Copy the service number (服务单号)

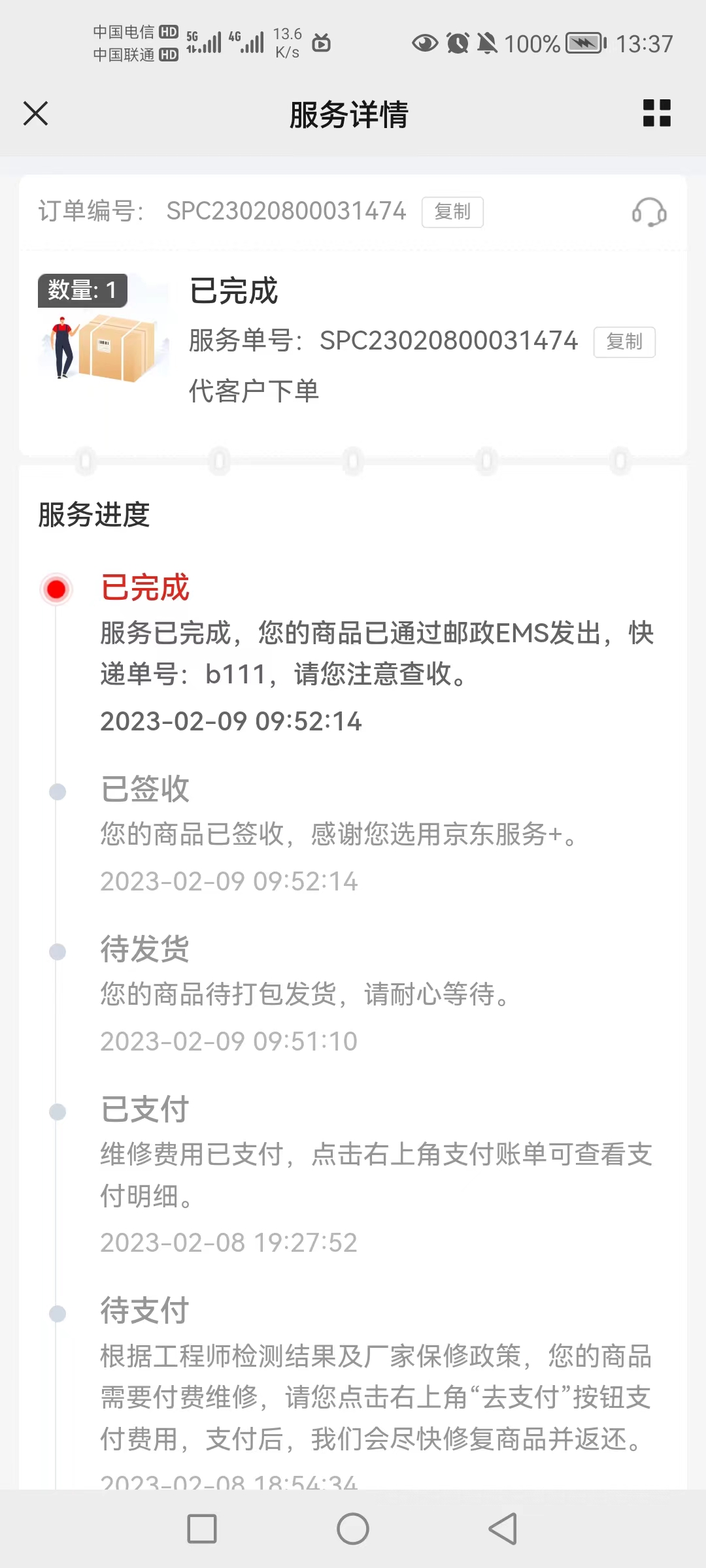coord(624,342)
